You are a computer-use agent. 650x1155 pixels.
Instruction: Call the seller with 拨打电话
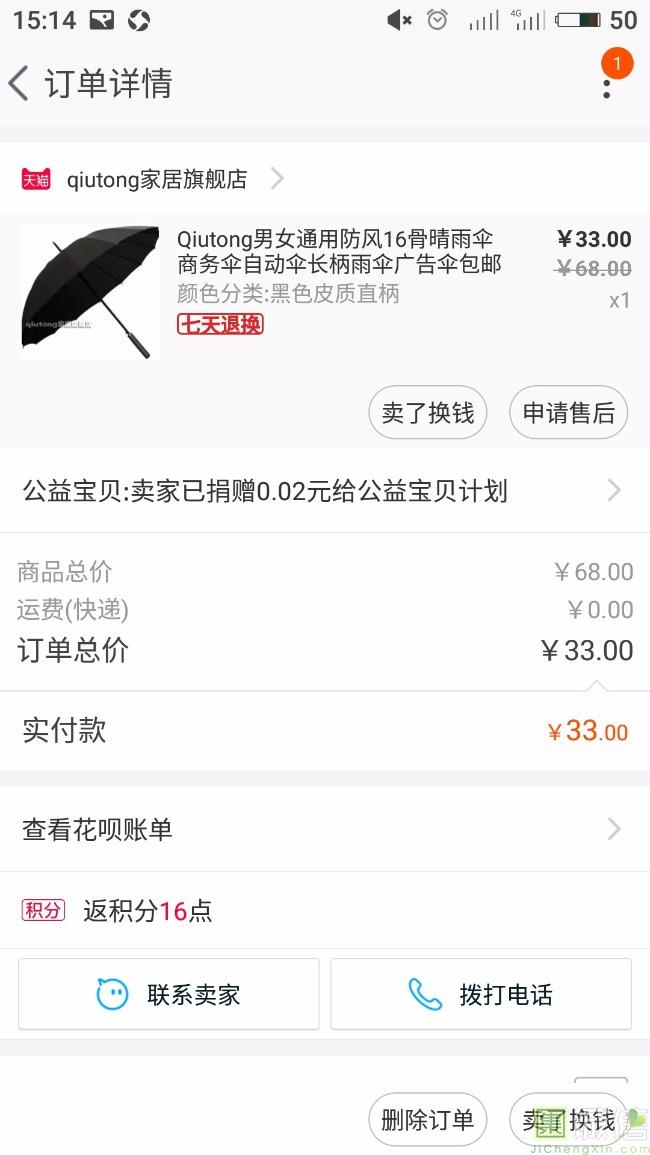click(x=481, y=994)
